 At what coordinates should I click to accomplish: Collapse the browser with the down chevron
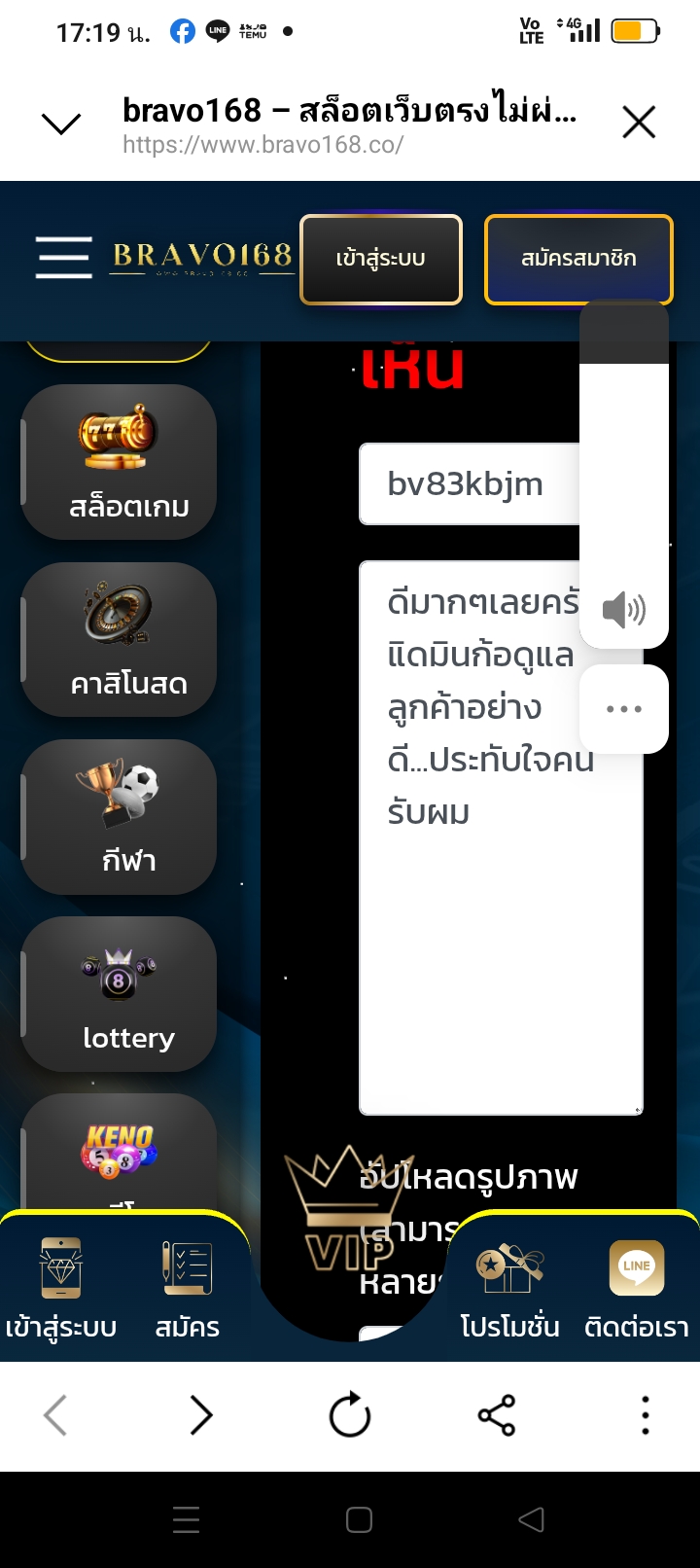click(61, 124)
